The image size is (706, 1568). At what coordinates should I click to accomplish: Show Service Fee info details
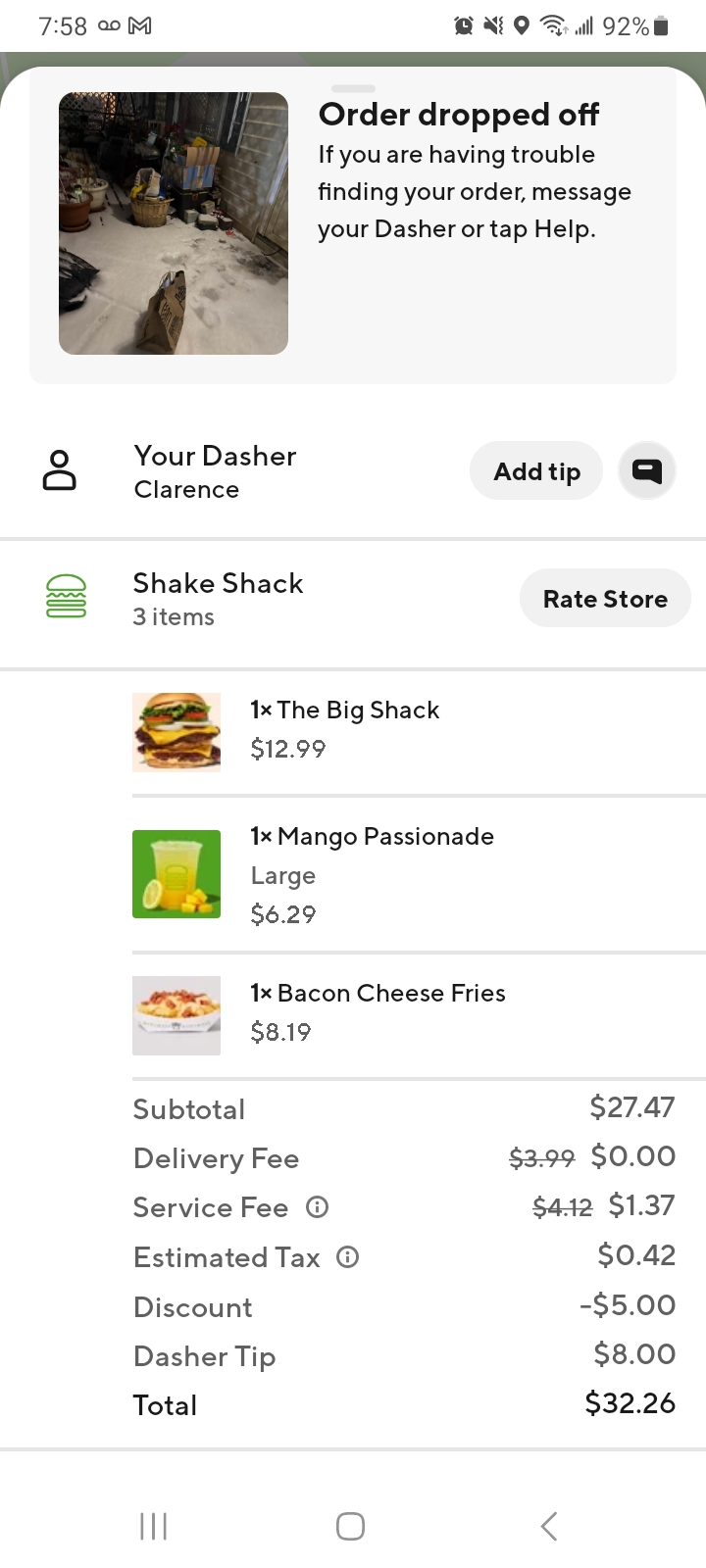pyautogui.click(x=317, y=1207)
